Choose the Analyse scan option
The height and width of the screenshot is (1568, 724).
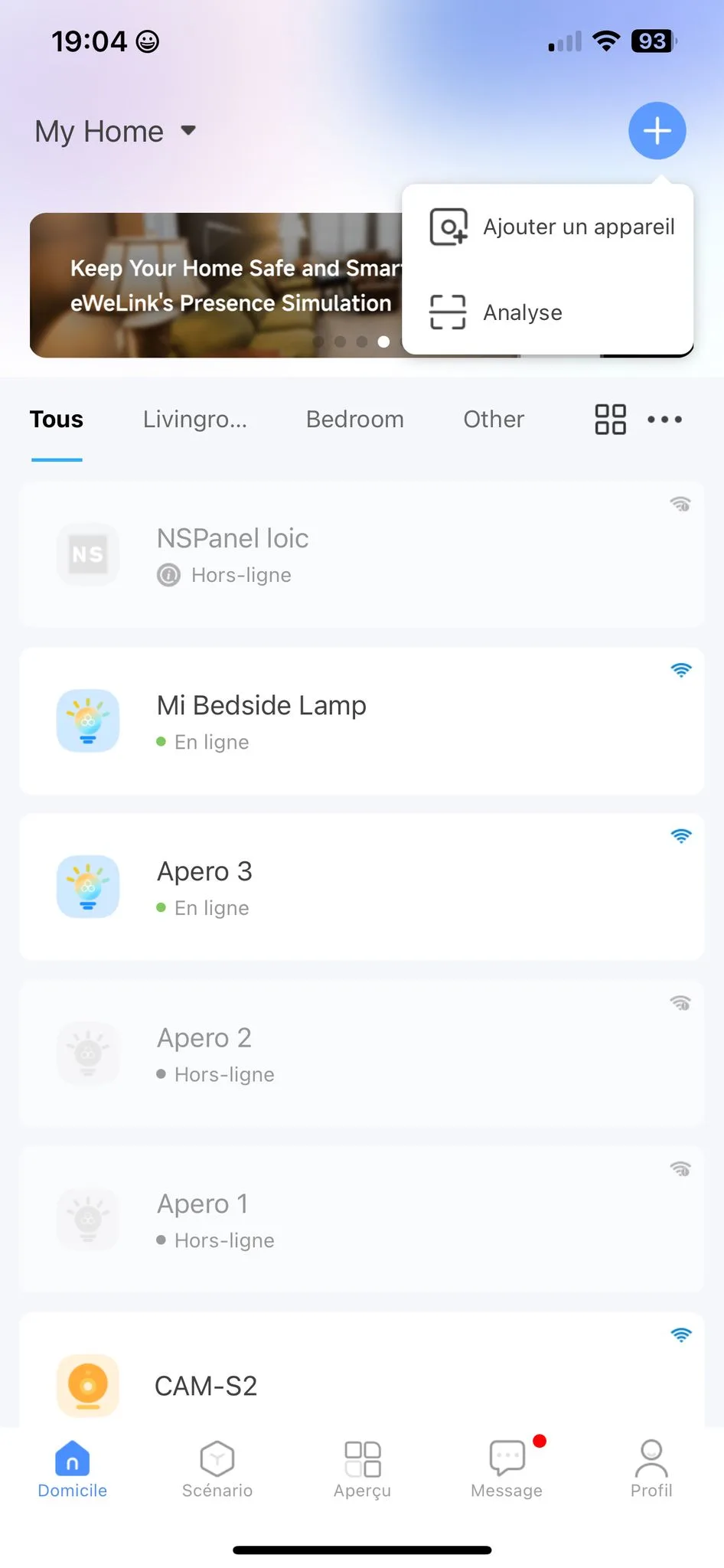[x=548, y=312]
